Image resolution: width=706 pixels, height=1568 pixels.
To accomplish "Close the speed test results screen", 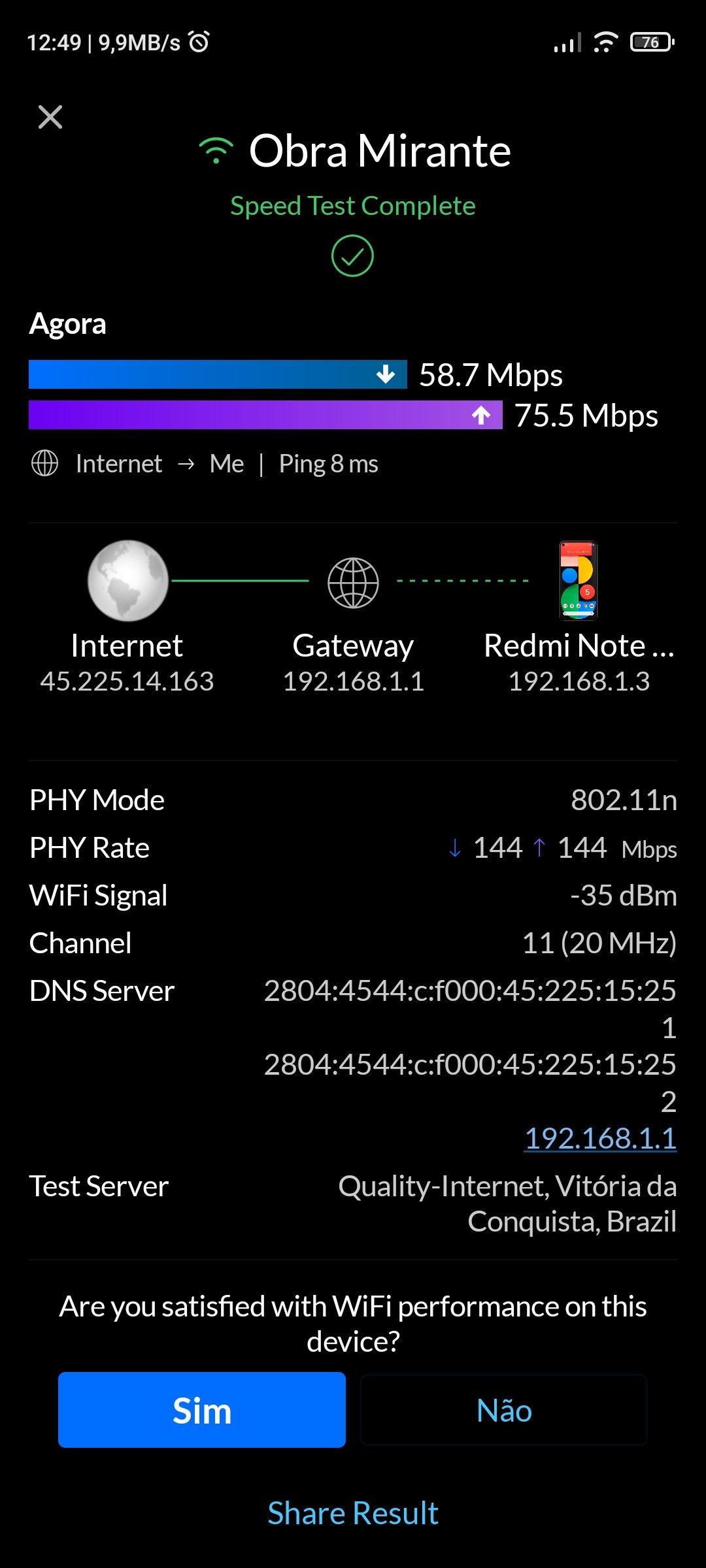I will (50, 118).
